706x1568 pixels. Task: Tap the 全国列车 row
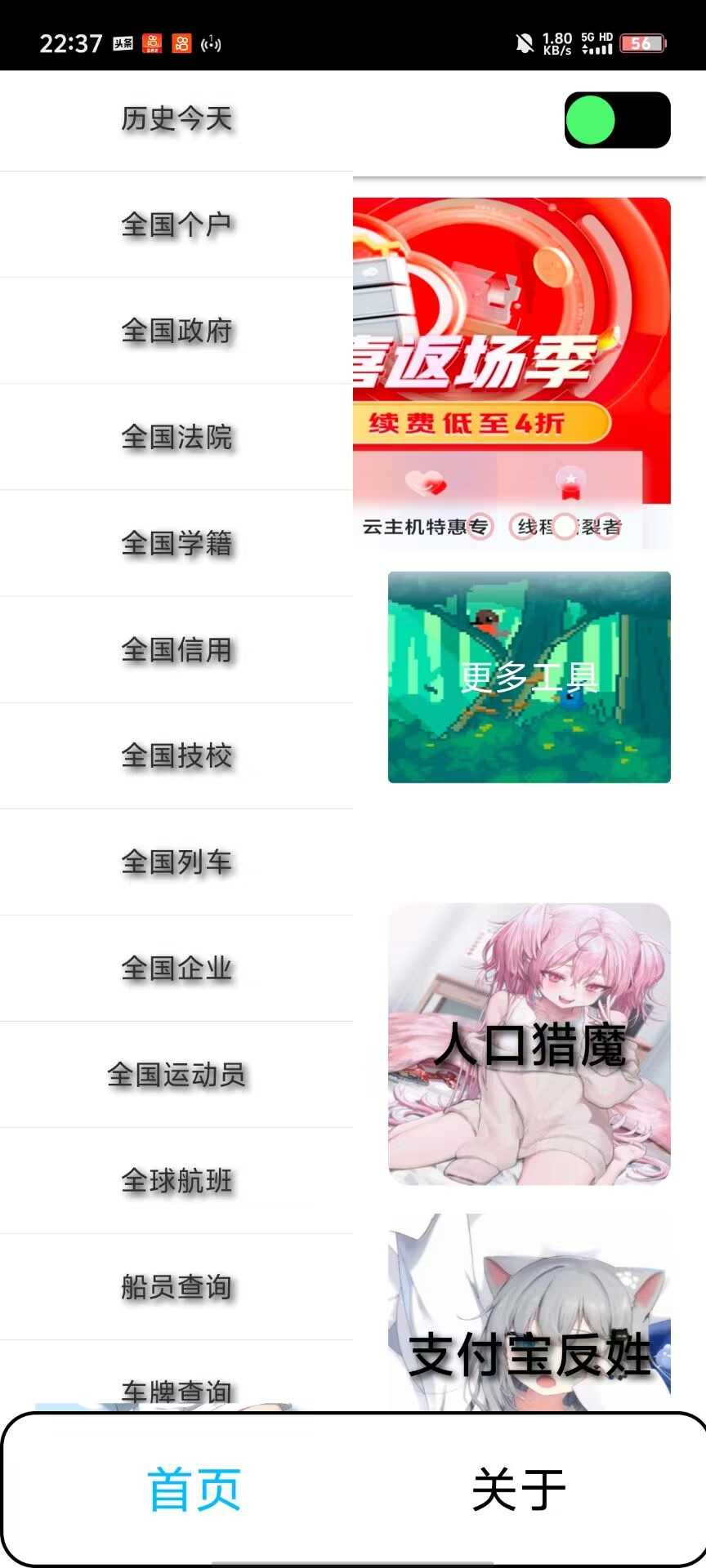[x=176, y=862]
